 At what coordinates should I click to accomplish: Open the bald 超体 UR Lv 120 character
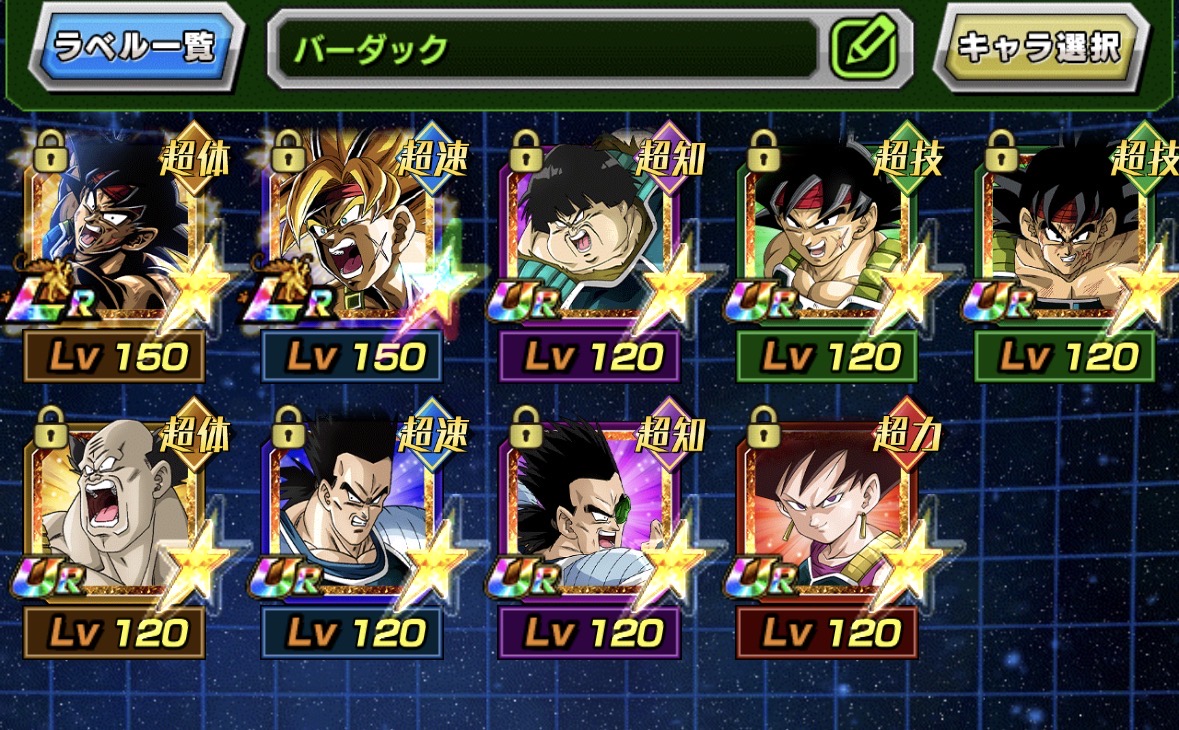114,515
